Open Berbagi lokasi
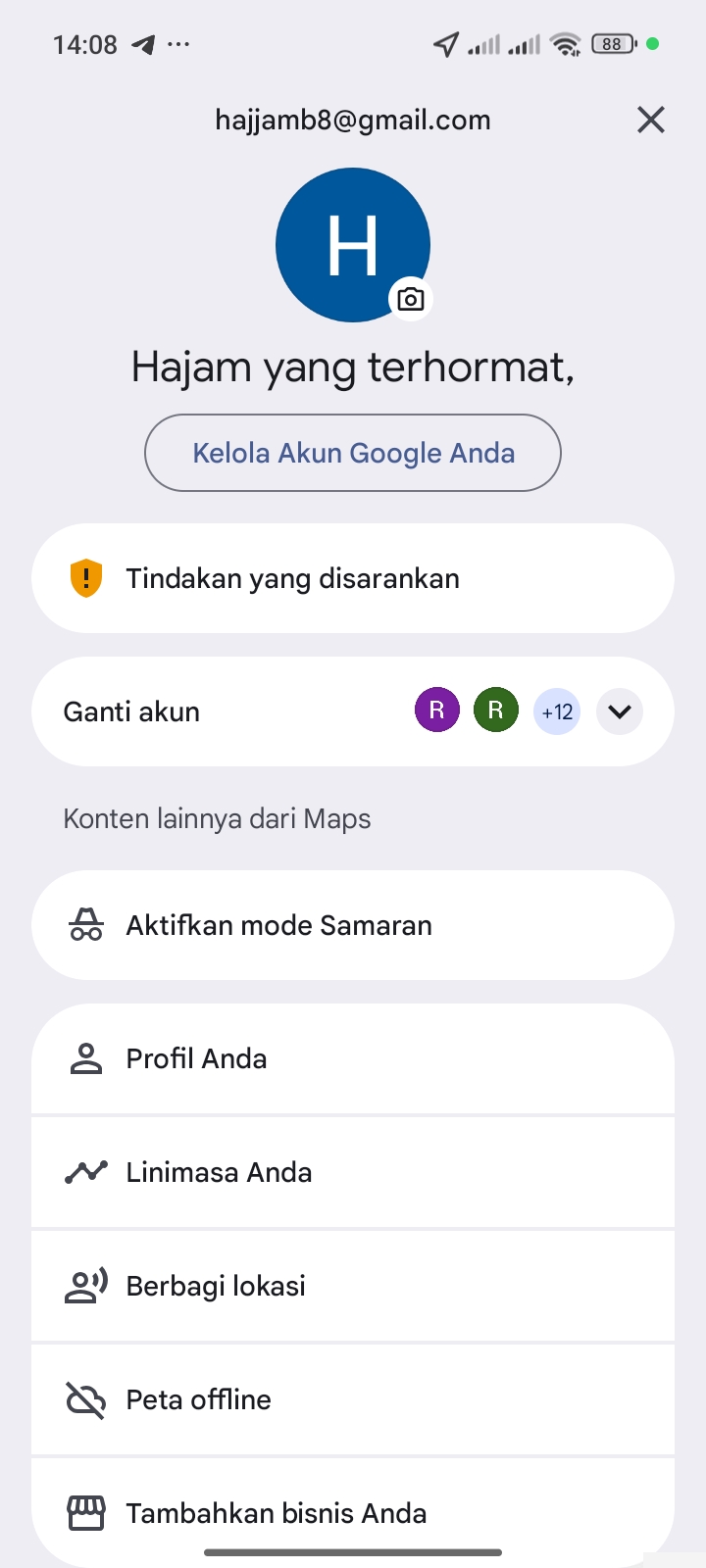Screen dimensions: 706x1568 (353, 1286)
